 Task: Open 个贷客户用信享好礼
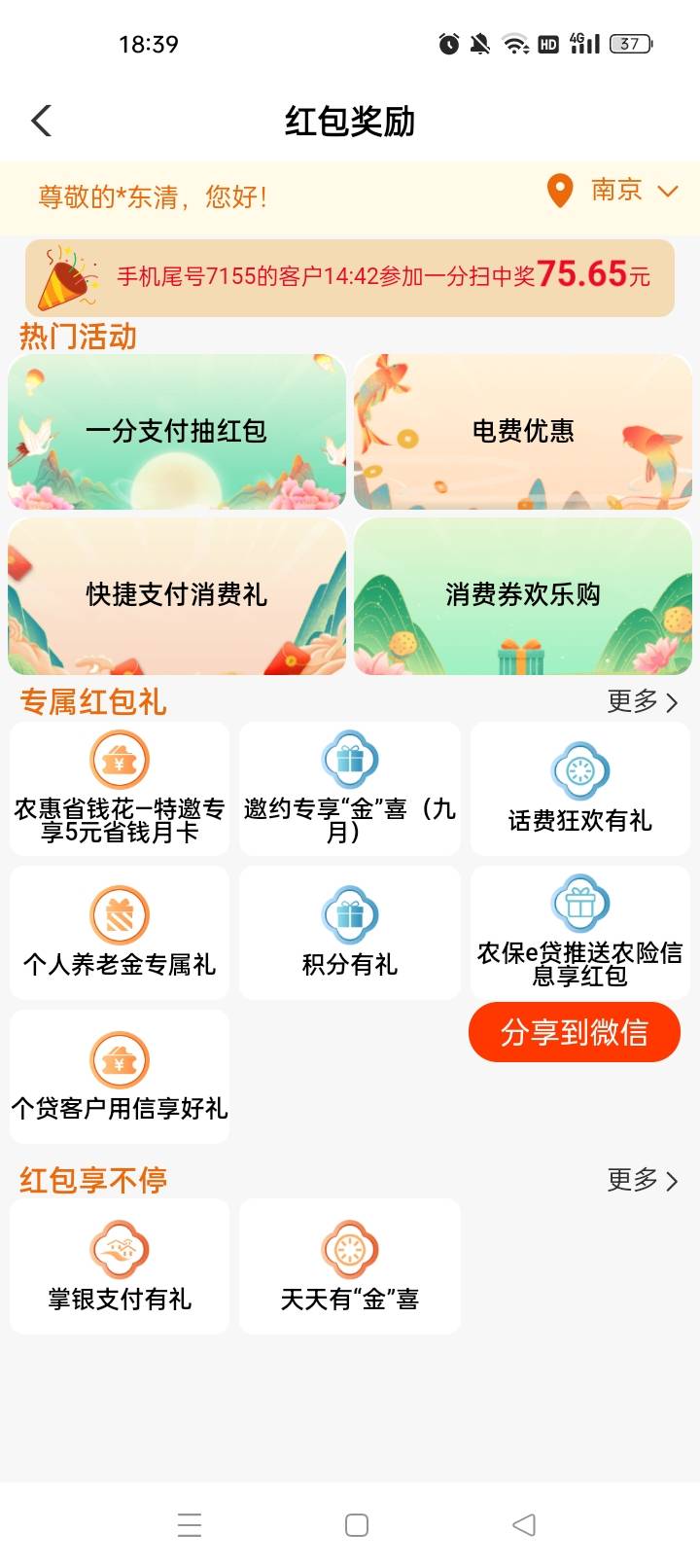[x=120, y=1077]
